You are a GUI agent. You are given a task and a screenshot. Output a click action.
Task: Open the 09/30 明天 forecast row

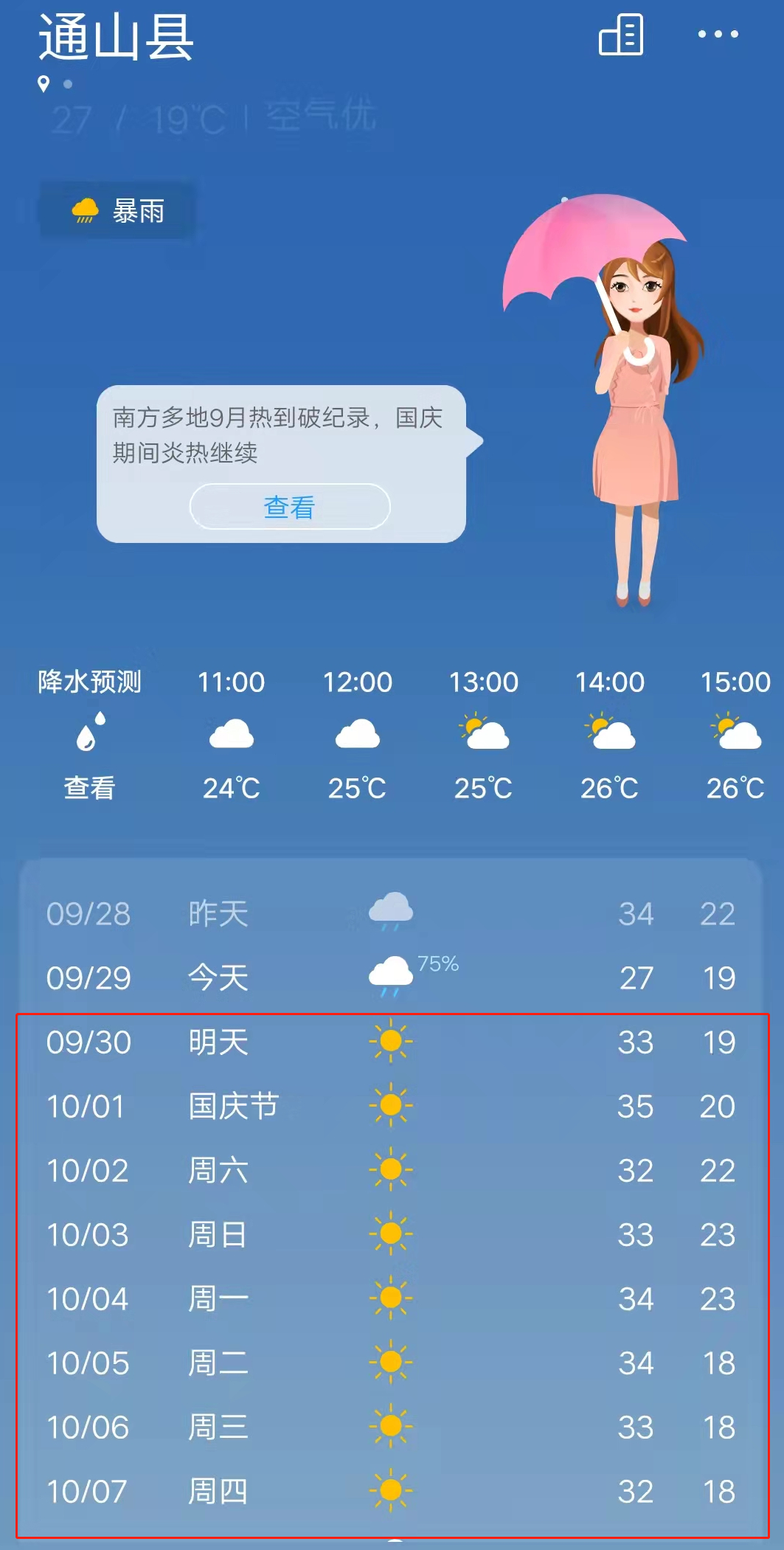(391, 1042)
